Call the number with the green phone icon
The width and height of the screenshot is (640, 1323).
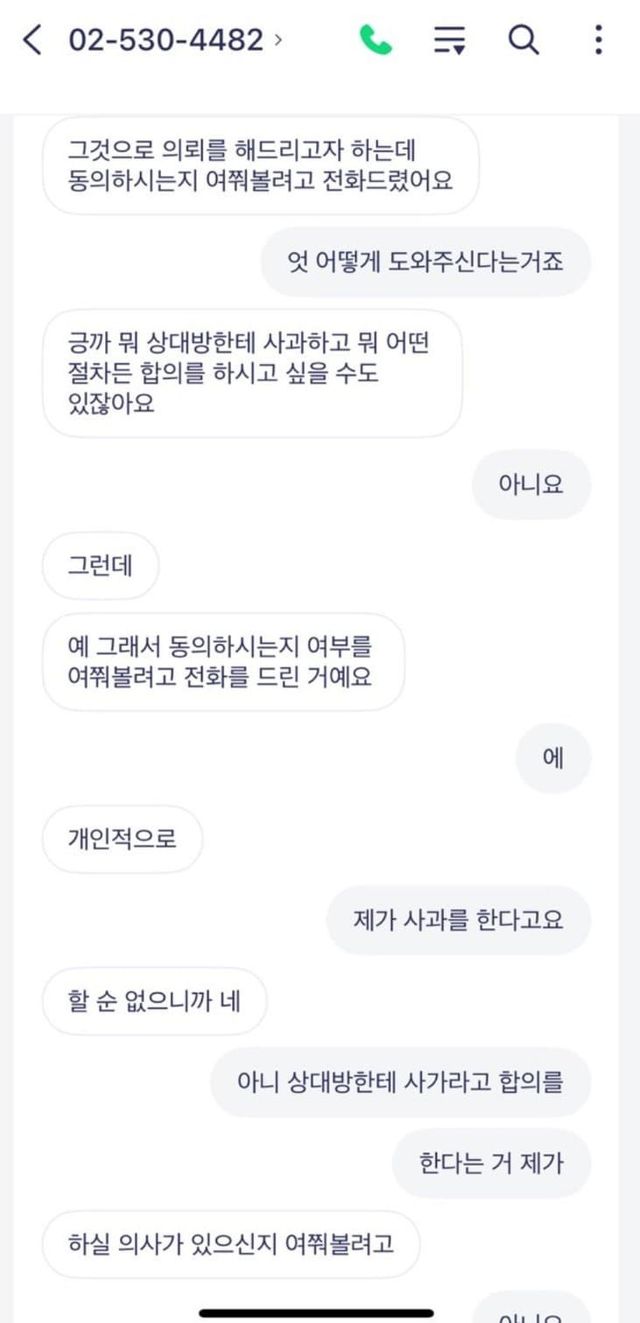pos(376,40)
